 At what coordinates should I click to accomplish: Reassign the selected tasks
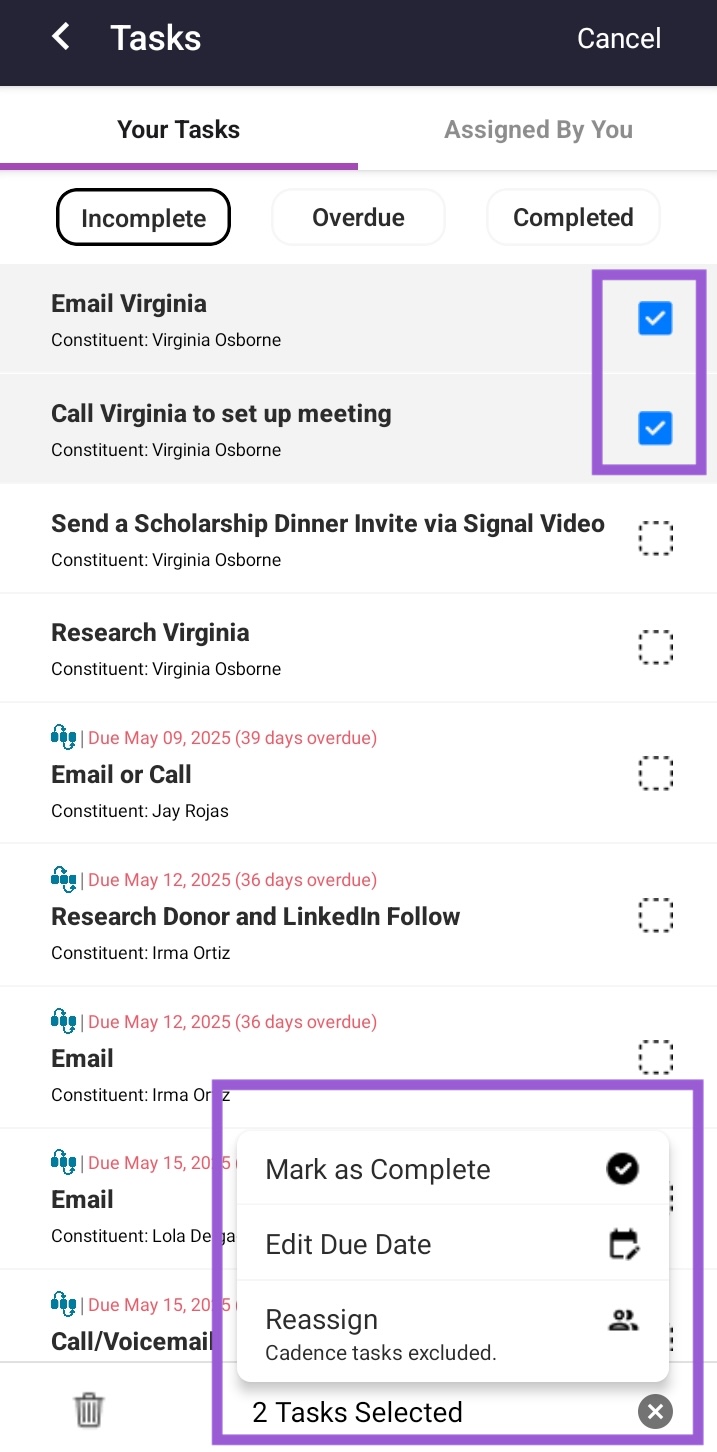(452, 1332)
